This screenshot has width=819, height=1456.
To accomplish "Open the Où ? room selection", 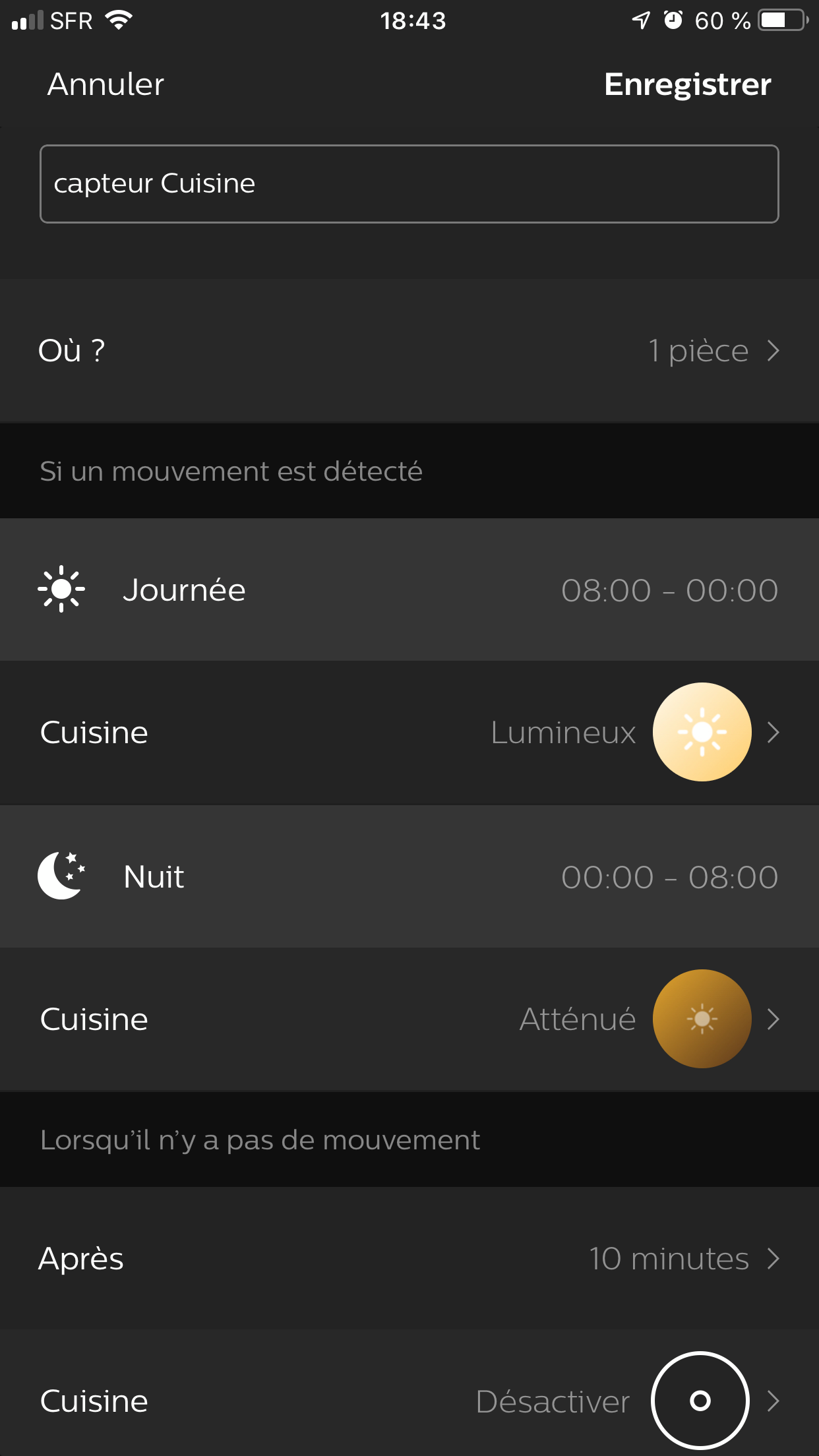I will [x=409, y=350].
